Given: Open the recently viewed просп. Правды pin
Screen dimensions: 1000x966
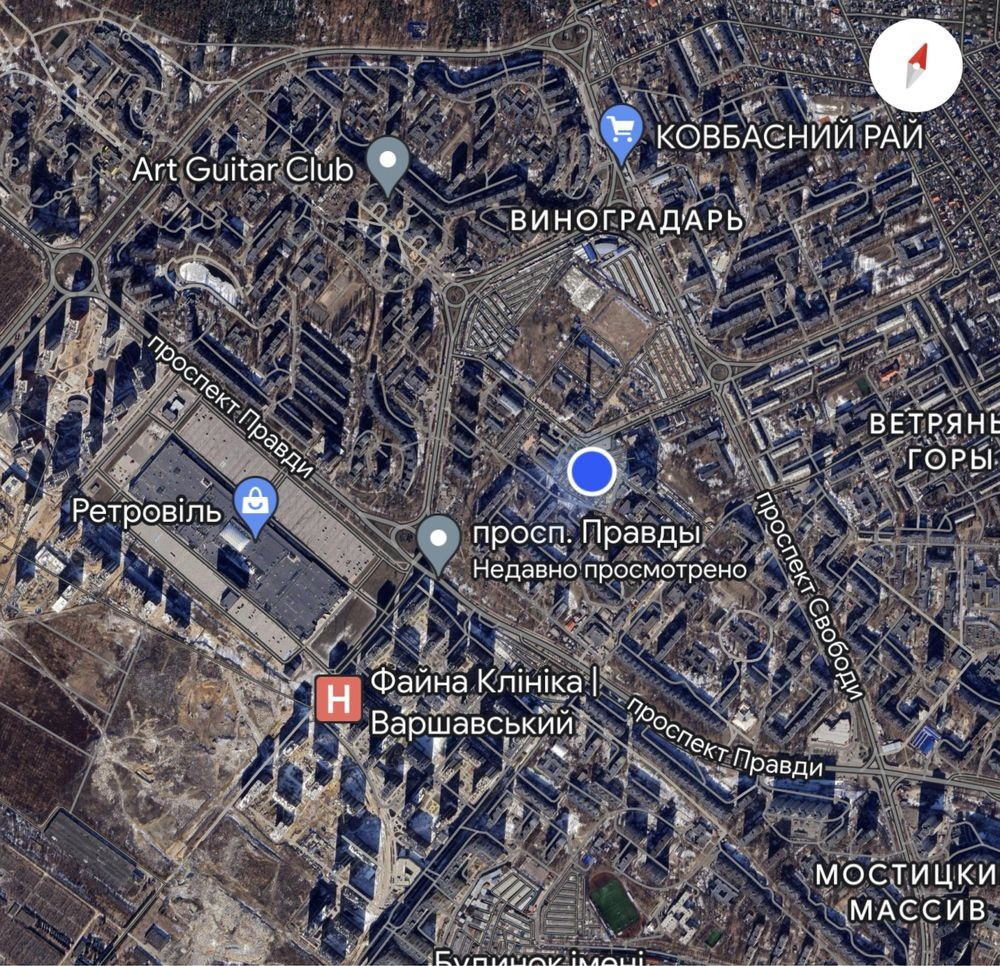Looking at the screenshot, I should (x=438, y=540).
